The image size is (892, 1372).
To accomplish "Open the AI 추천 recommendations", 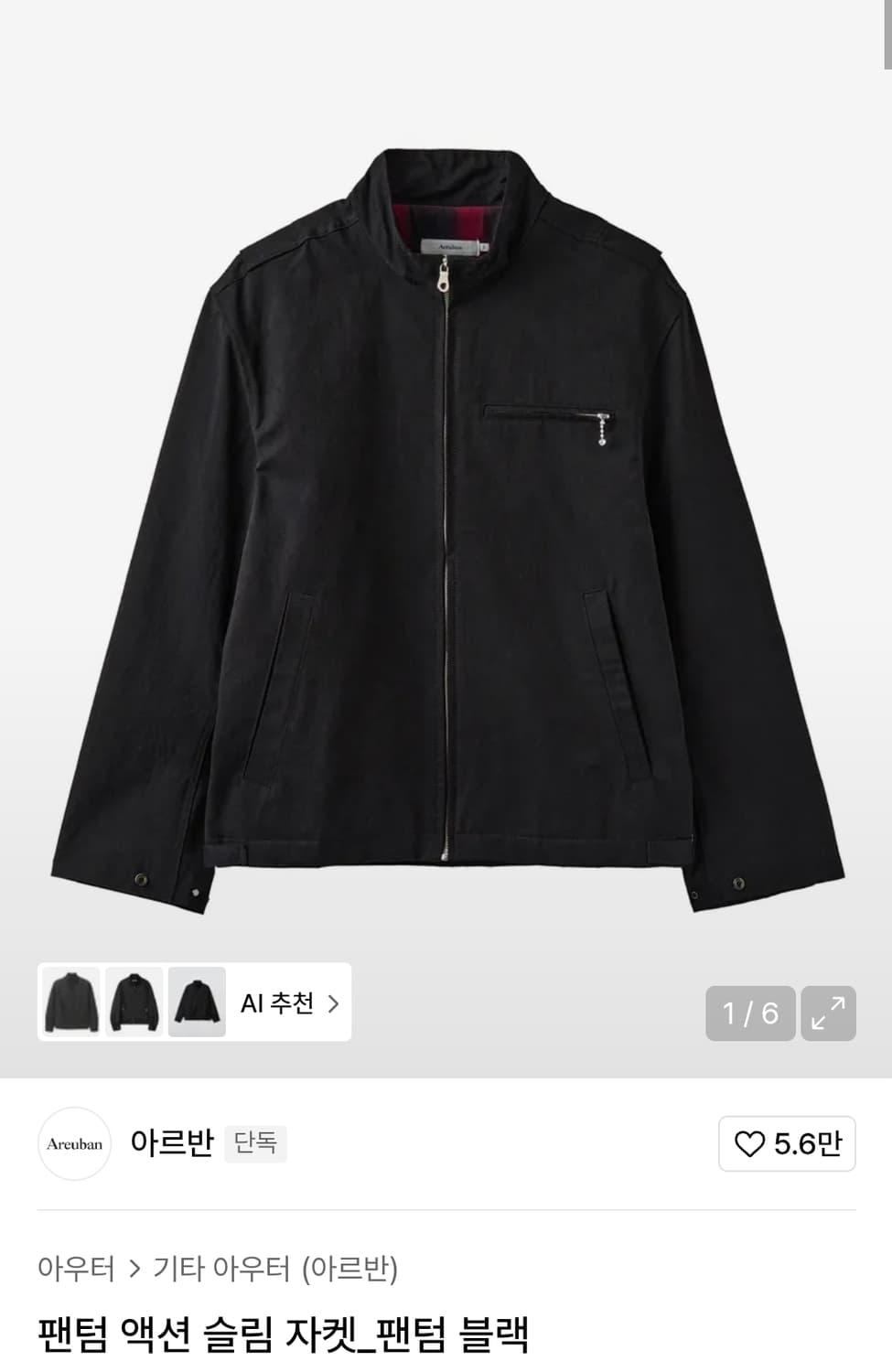I will (x=289, y=1003).
